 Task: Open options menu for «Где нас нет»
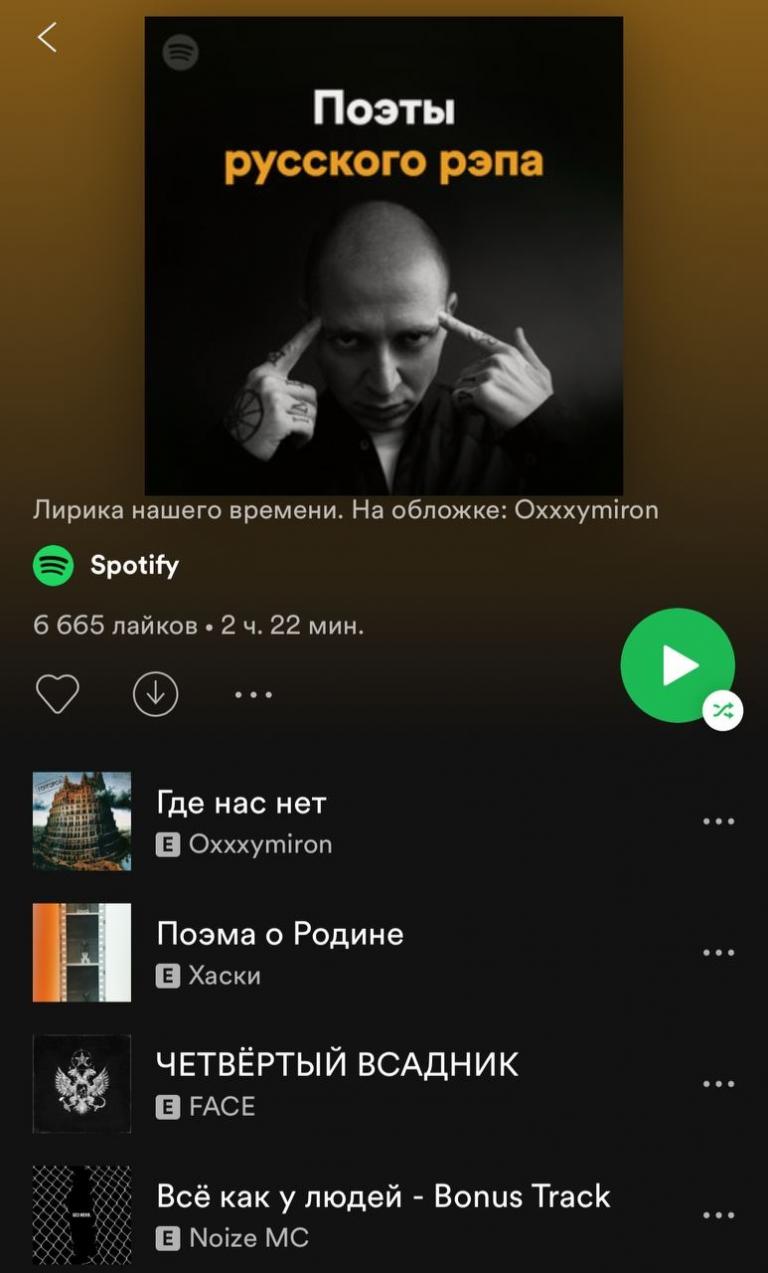(x=718, y=821)
